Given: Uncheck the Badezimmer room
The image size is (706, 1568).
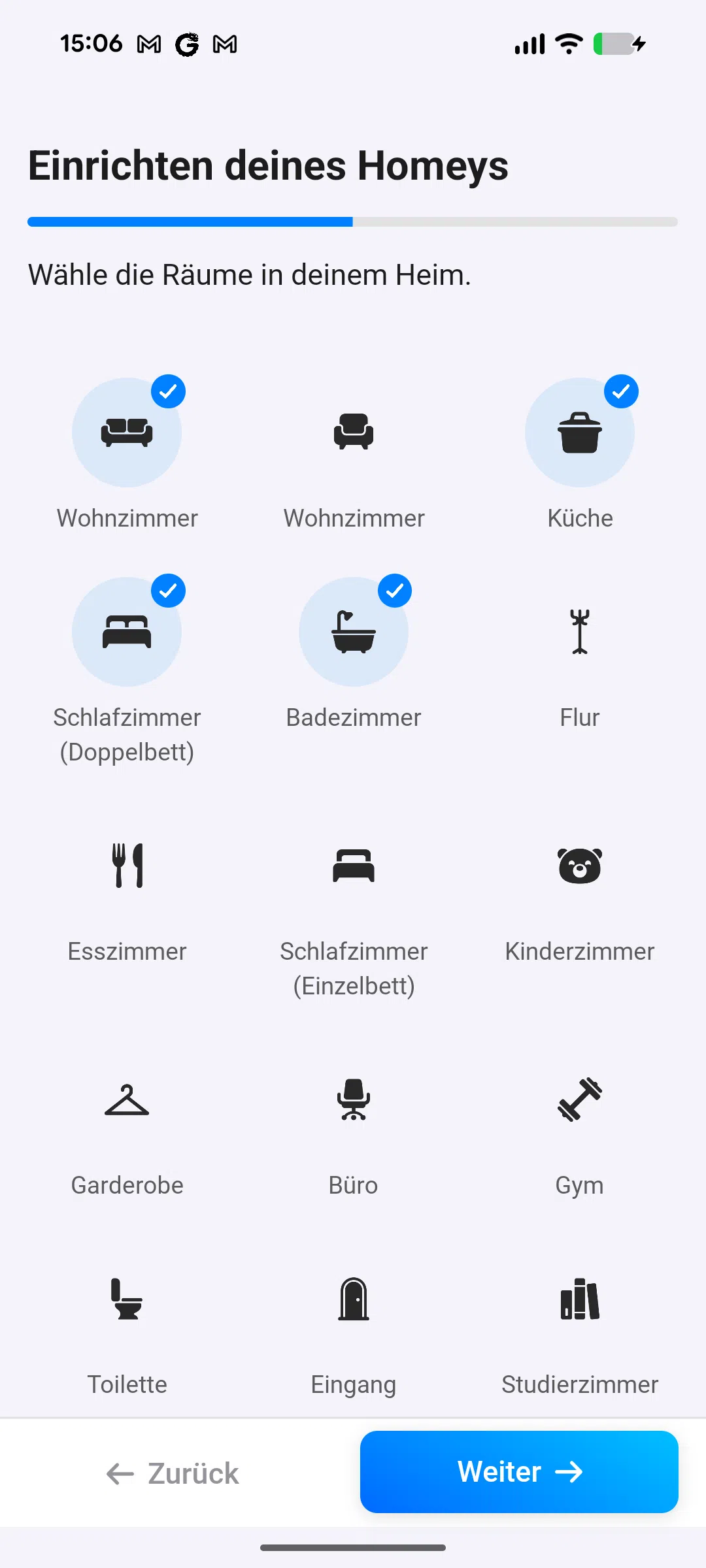Looking at the screenshot, I should (354, 632).
